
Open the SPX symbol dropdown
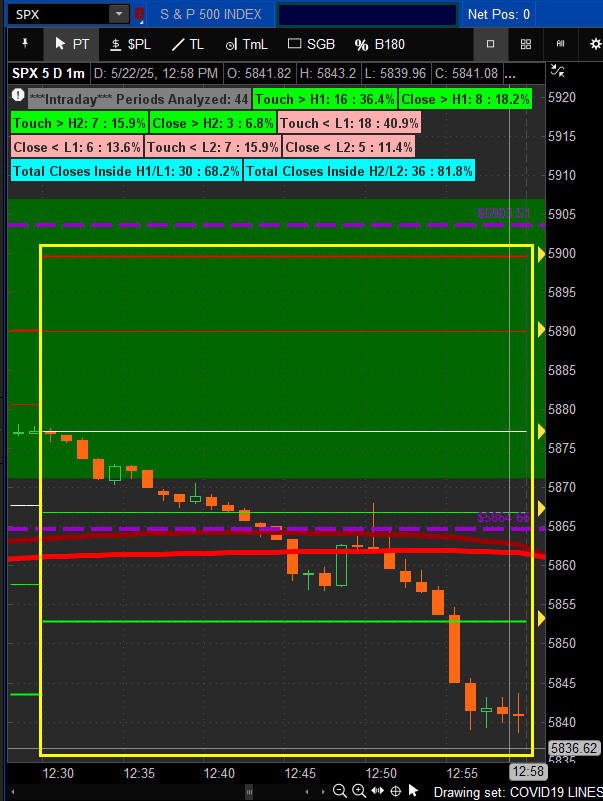[x=119, y=14]
